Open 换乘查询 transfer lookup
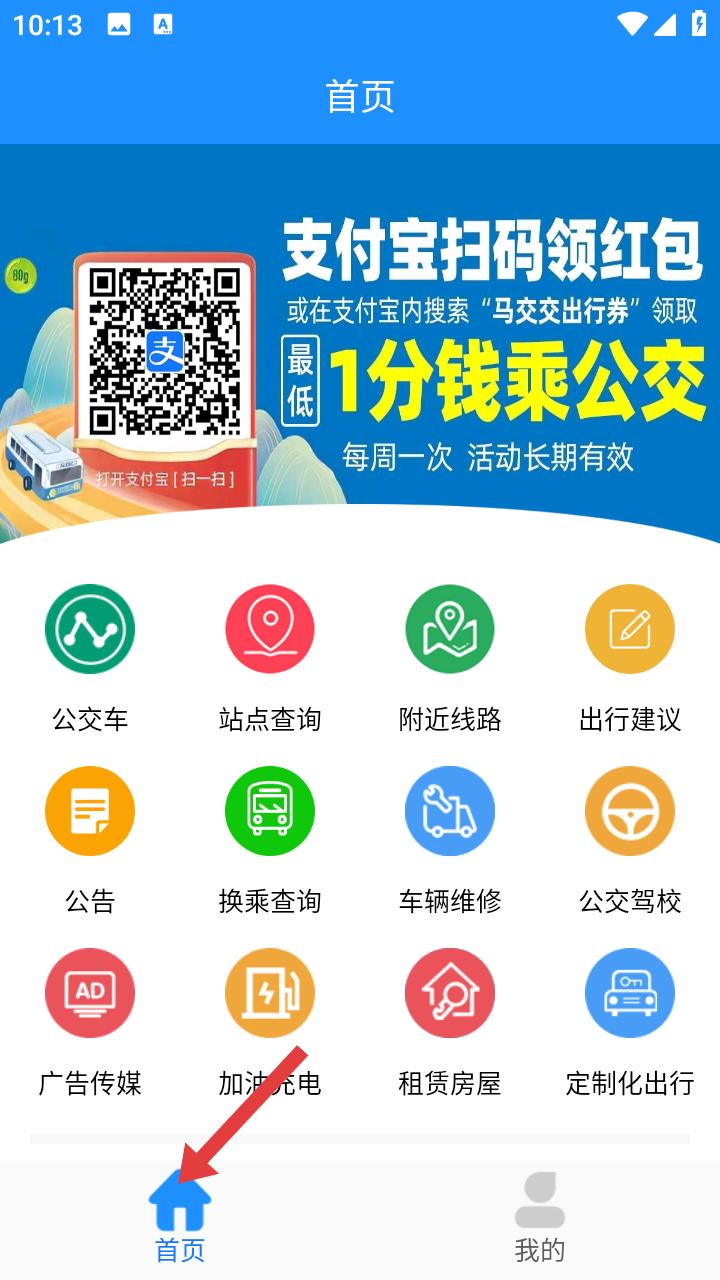The image size is (720, 1280). click(x=270, y=840)
